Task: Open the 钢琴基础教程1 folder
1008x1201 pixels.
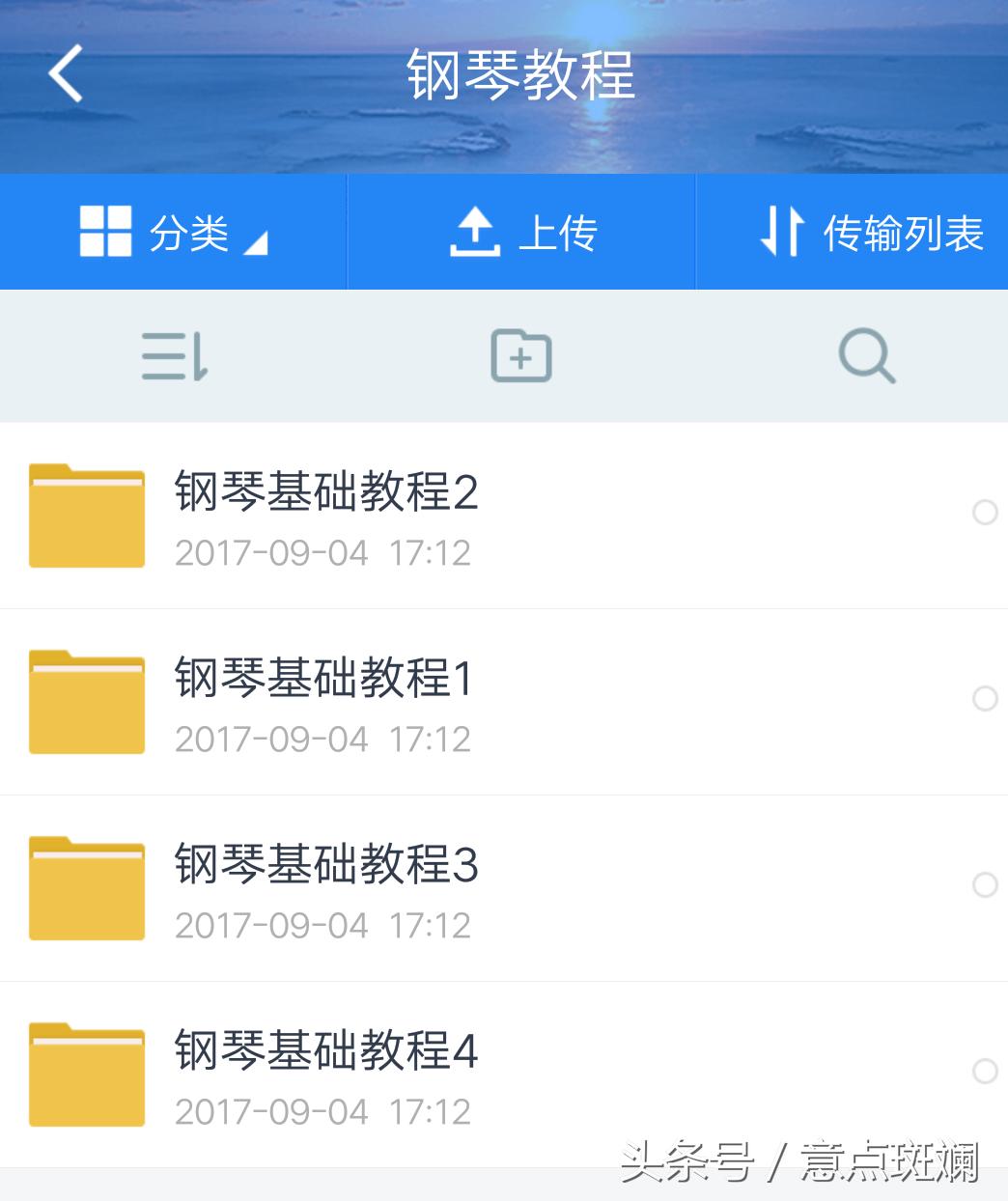Action: (x=322, y=680)
